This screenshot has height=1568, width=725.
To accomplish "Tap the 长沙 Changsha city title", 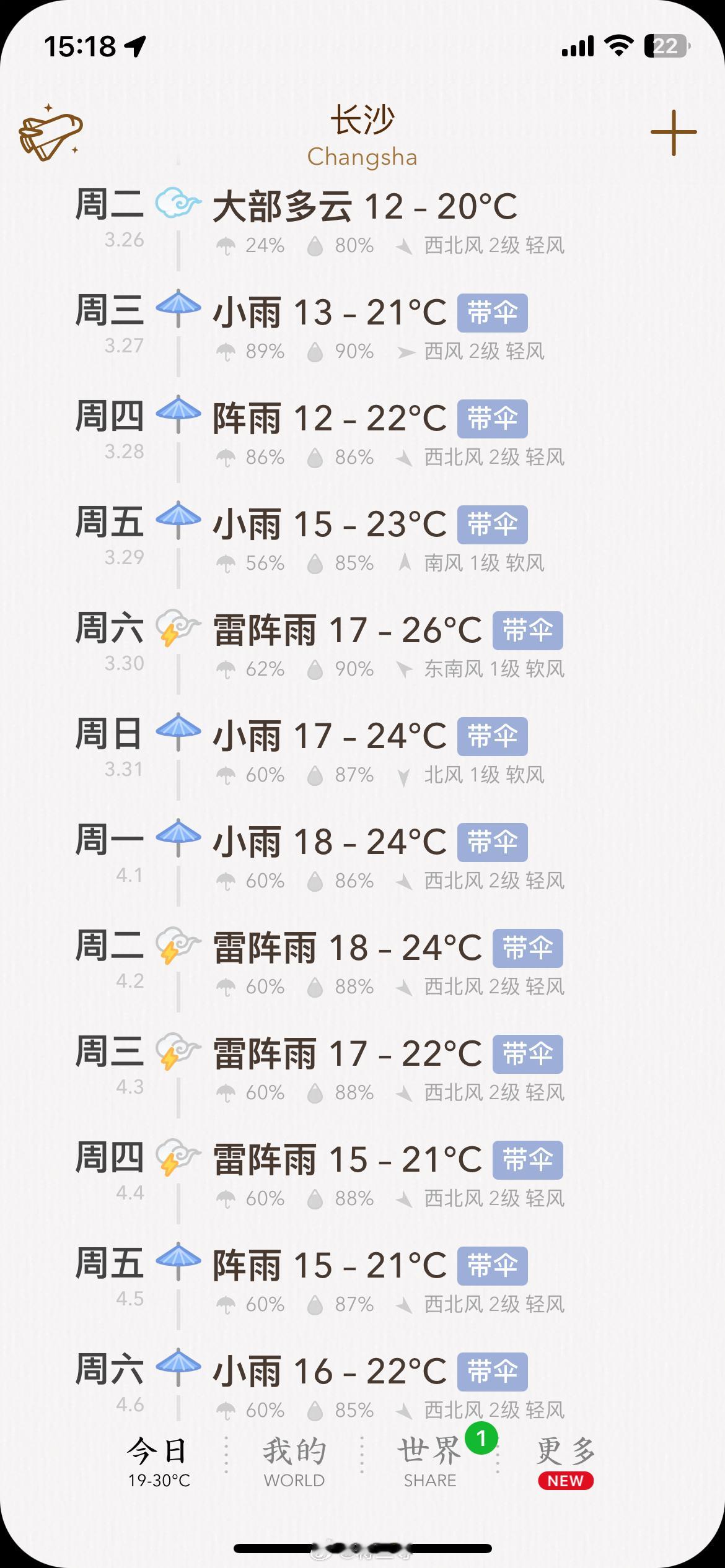I will 362,136.
